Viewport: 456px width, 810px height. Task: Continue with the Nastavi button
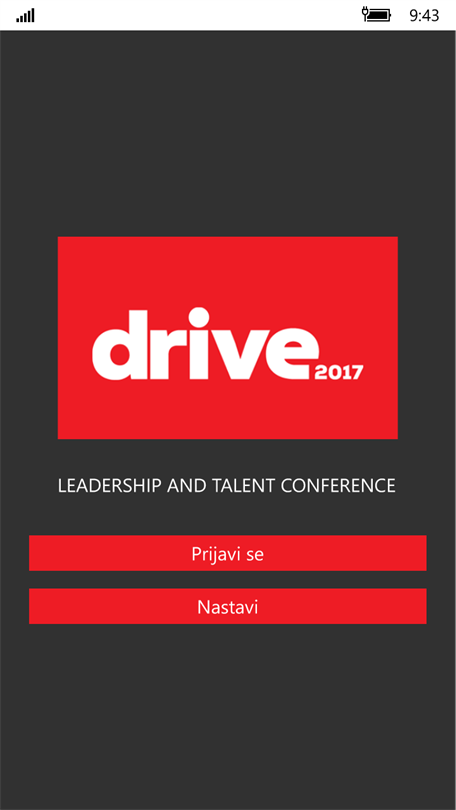[228, 606]
